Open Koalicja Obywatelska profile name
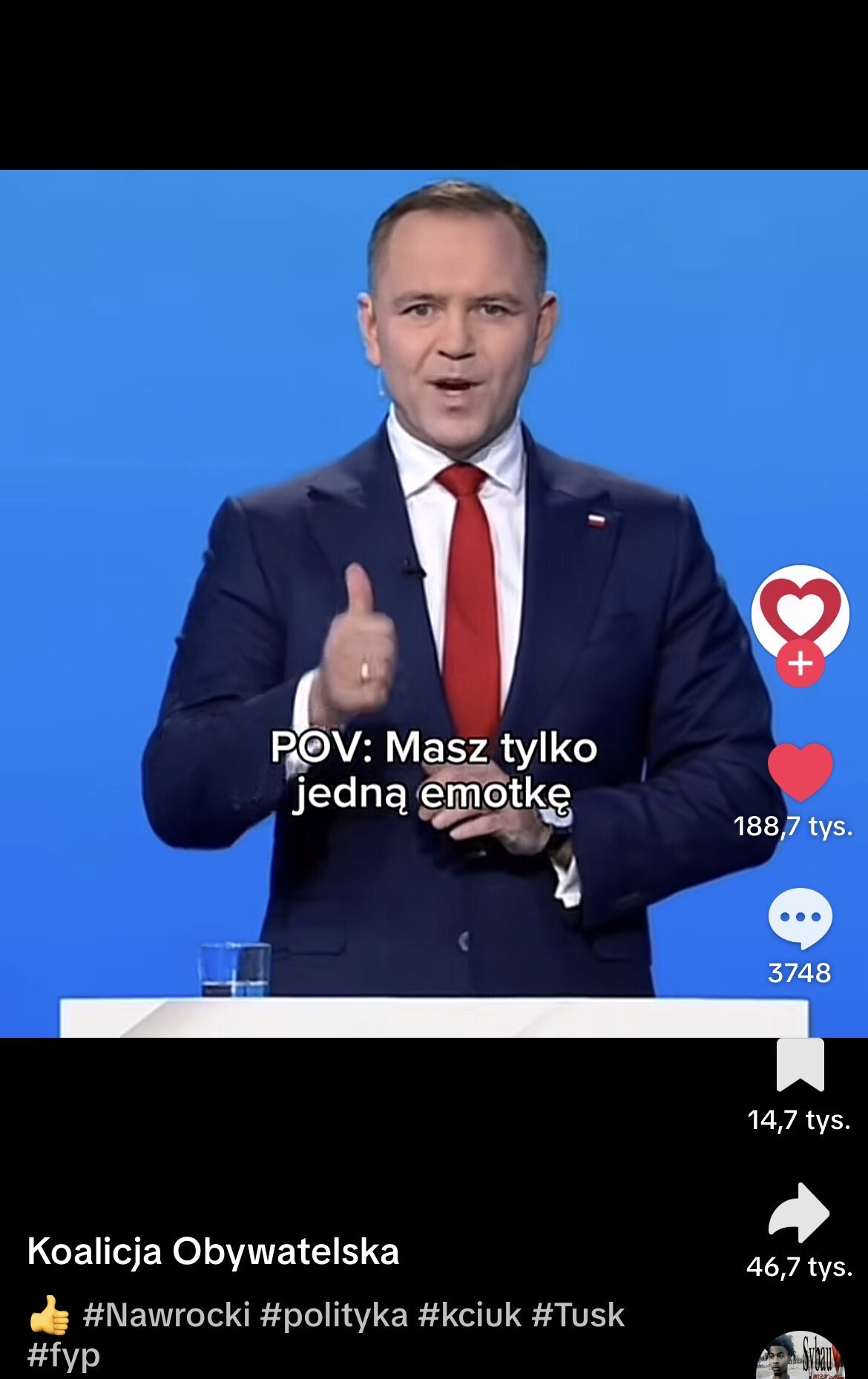Screen dimensions: 868x1379 (213, 1251)
